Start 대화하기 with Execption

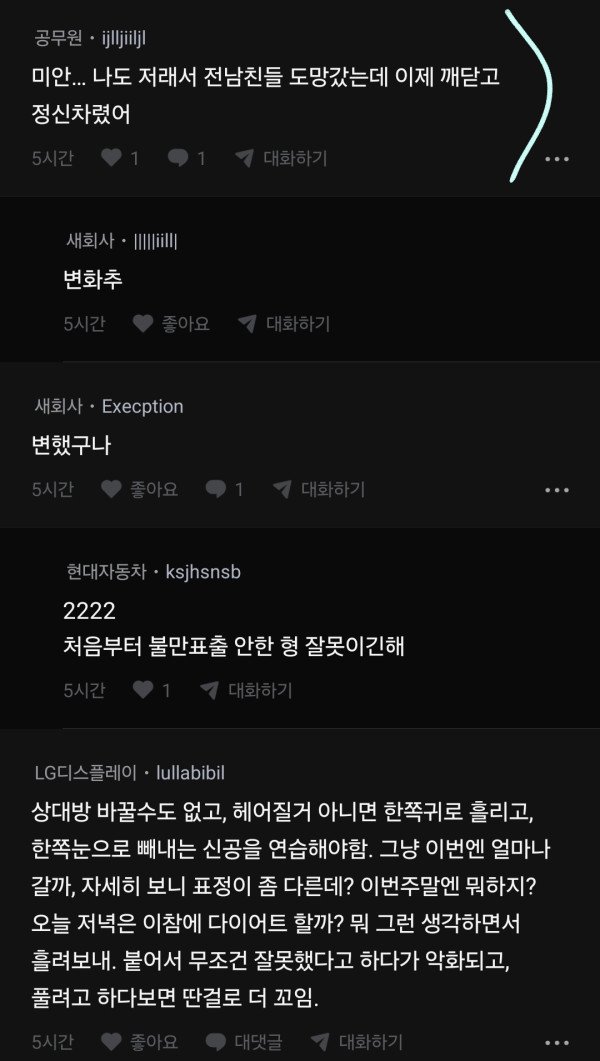319,489
